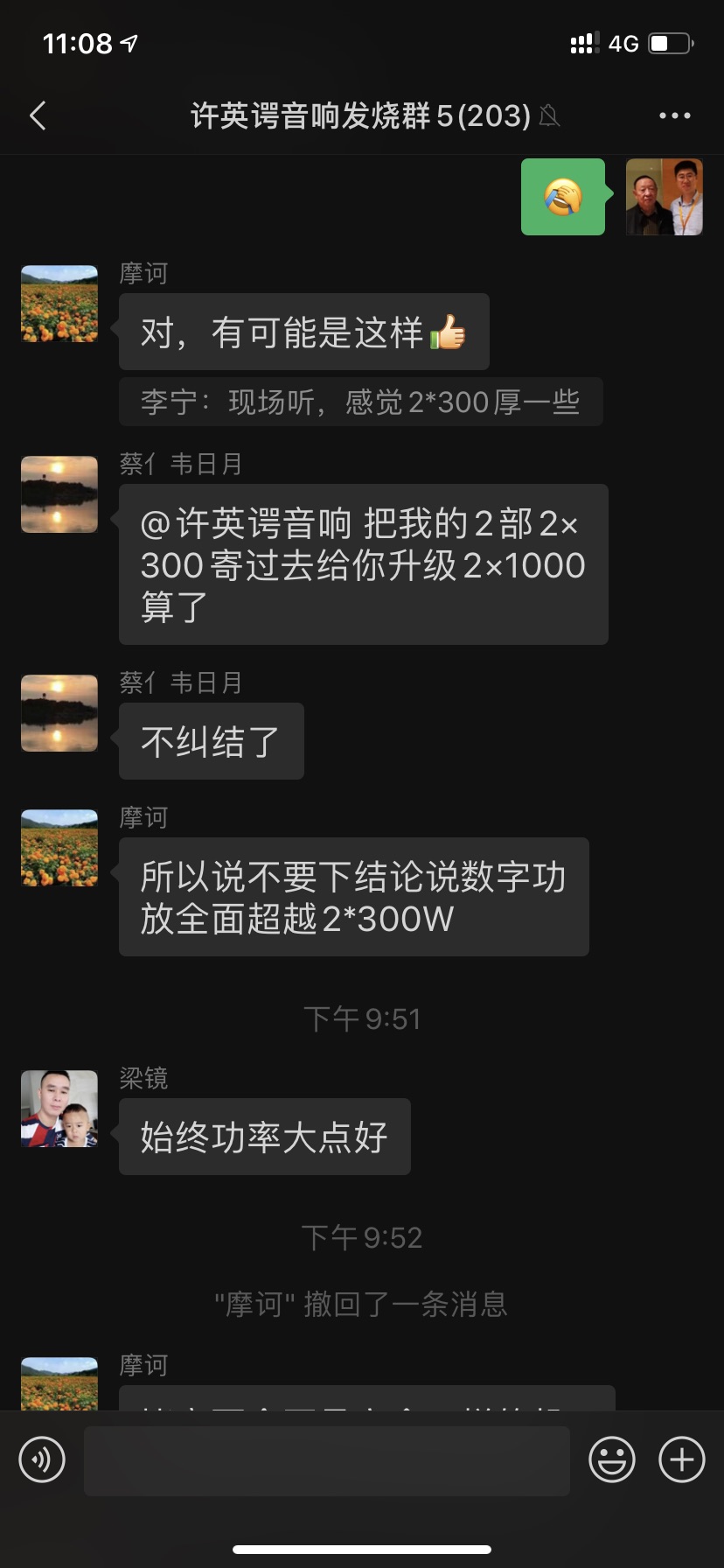Viewport: 724px width, 1568px height.
Task: Open 梁镜's profile avatar
Action: tap(59, 1108)
